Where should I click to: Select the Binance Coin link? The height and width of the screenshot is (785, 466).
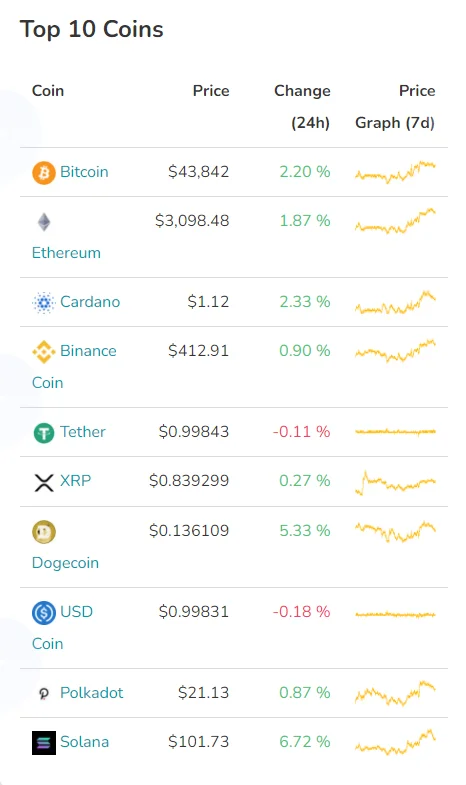coord(74,366)
